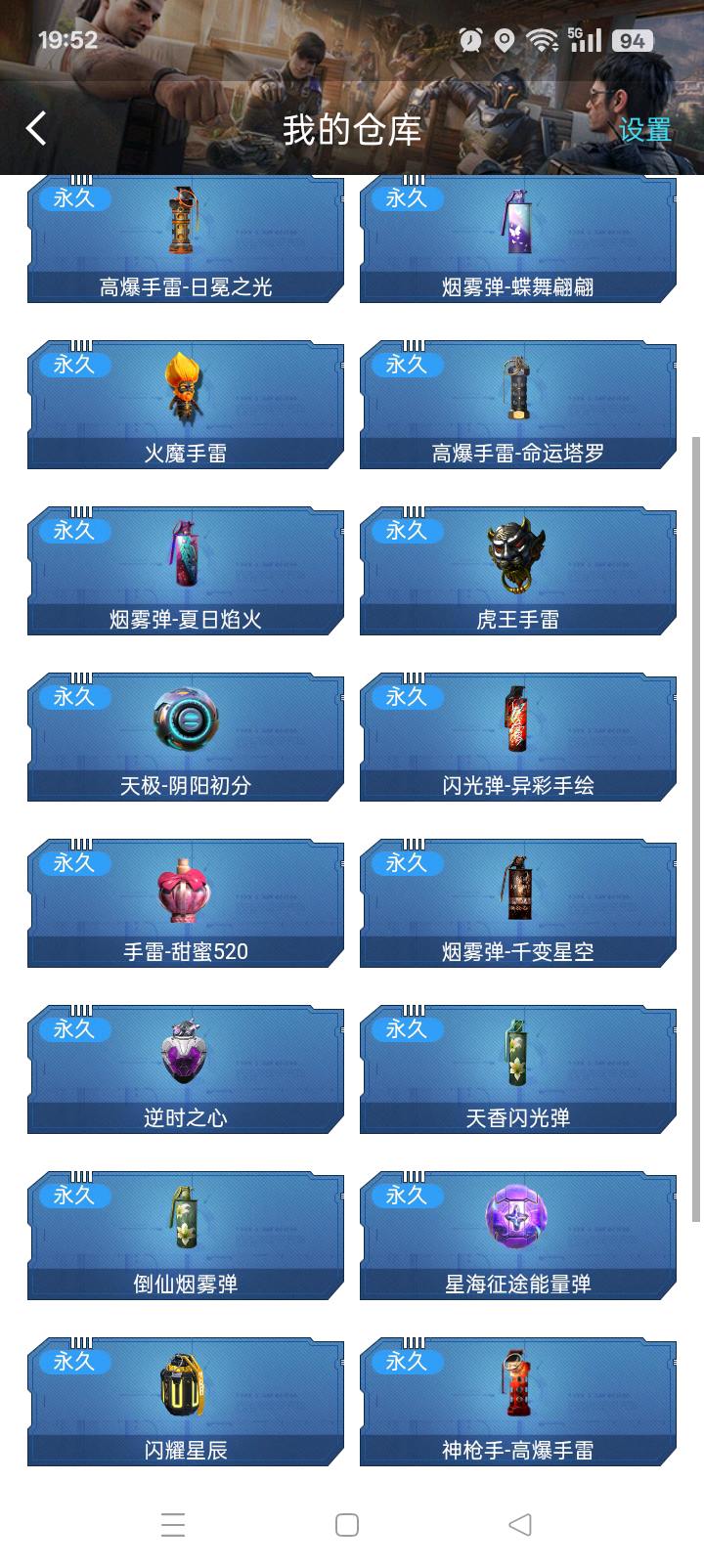Tap the system home button
The width and height of the screenshot is (704, 1568).
pos(347,1525)
